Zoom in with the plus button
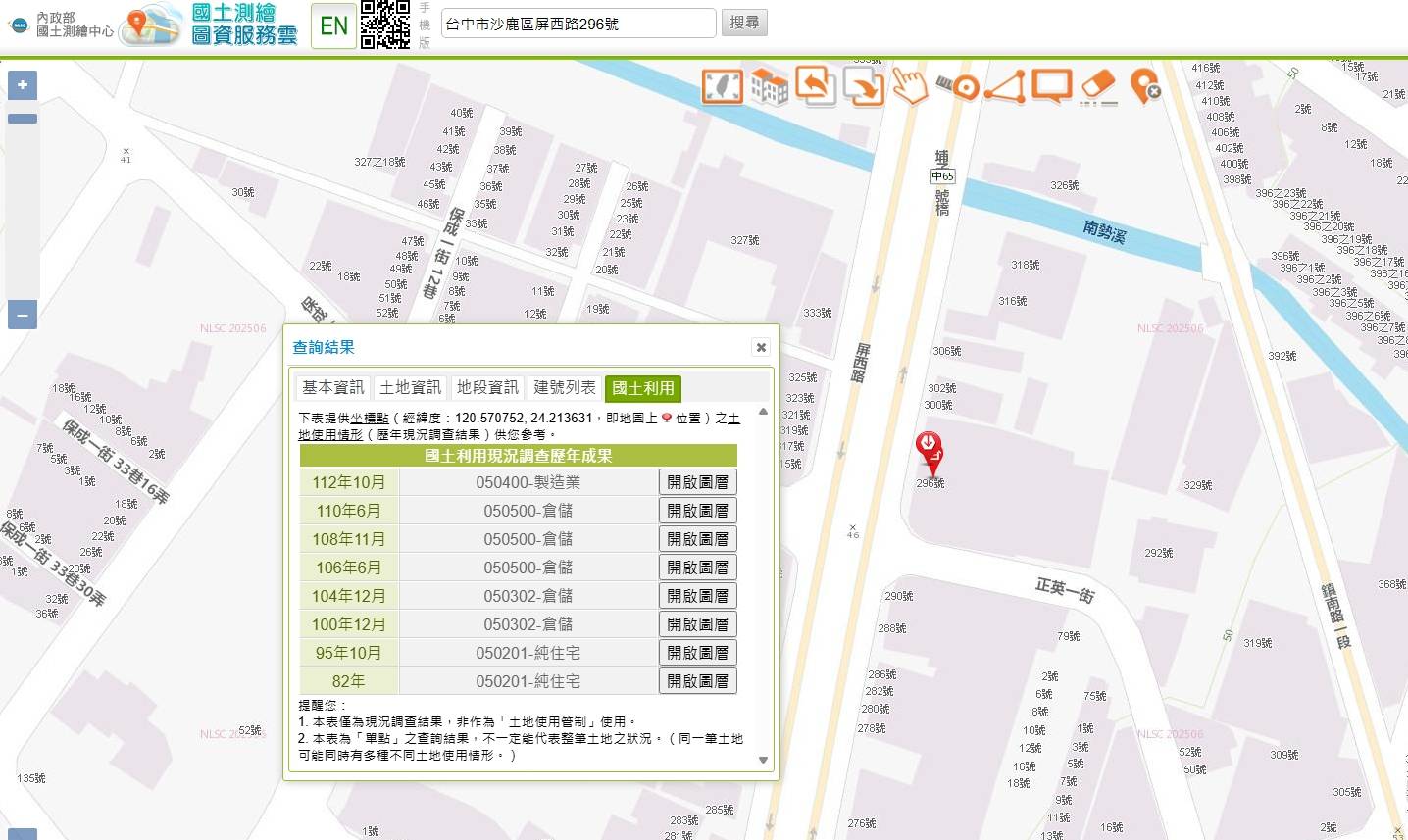Image resolution: width=1408 pixels, height=840 pixels. (x=23, y=85)
